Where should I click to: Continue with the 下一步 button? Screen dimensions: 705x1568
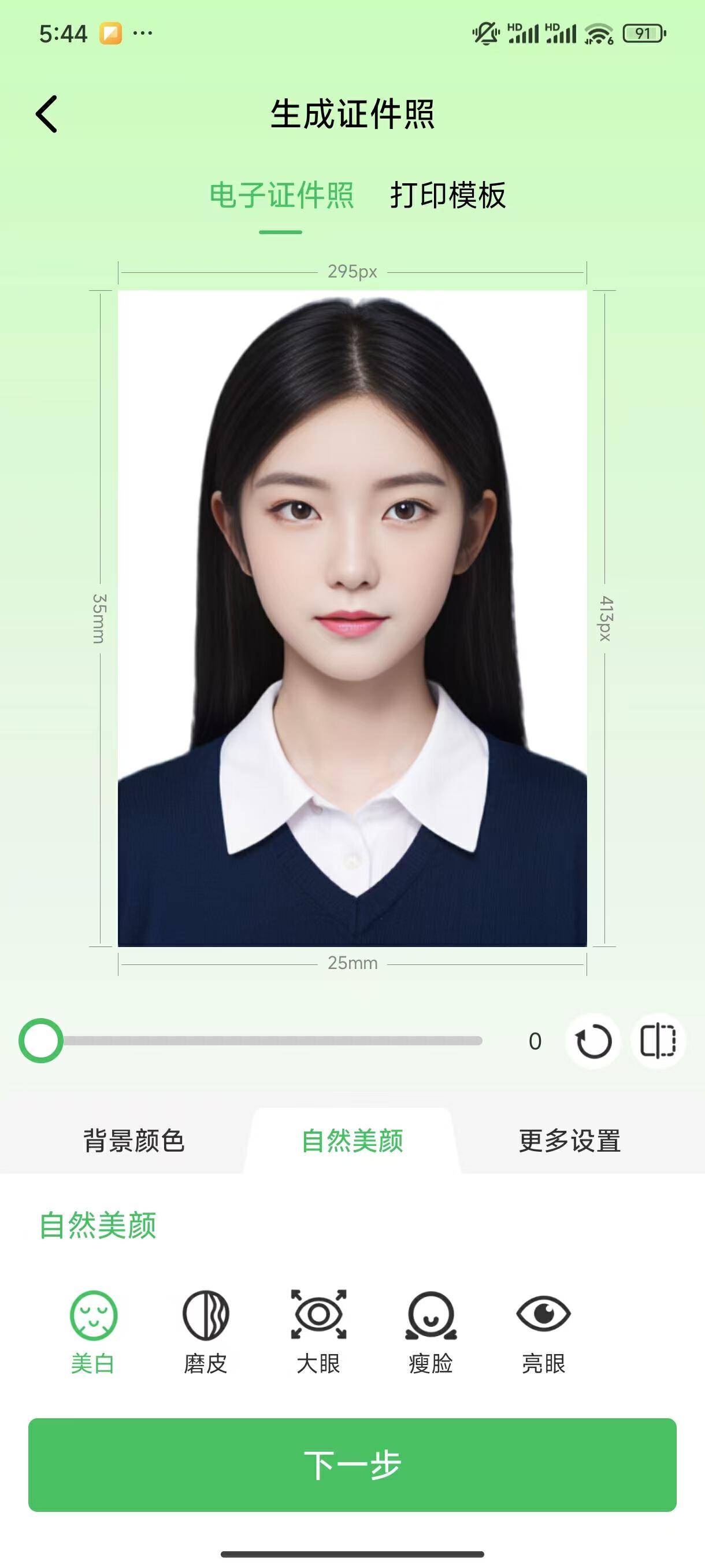(x=352, y=1465)
